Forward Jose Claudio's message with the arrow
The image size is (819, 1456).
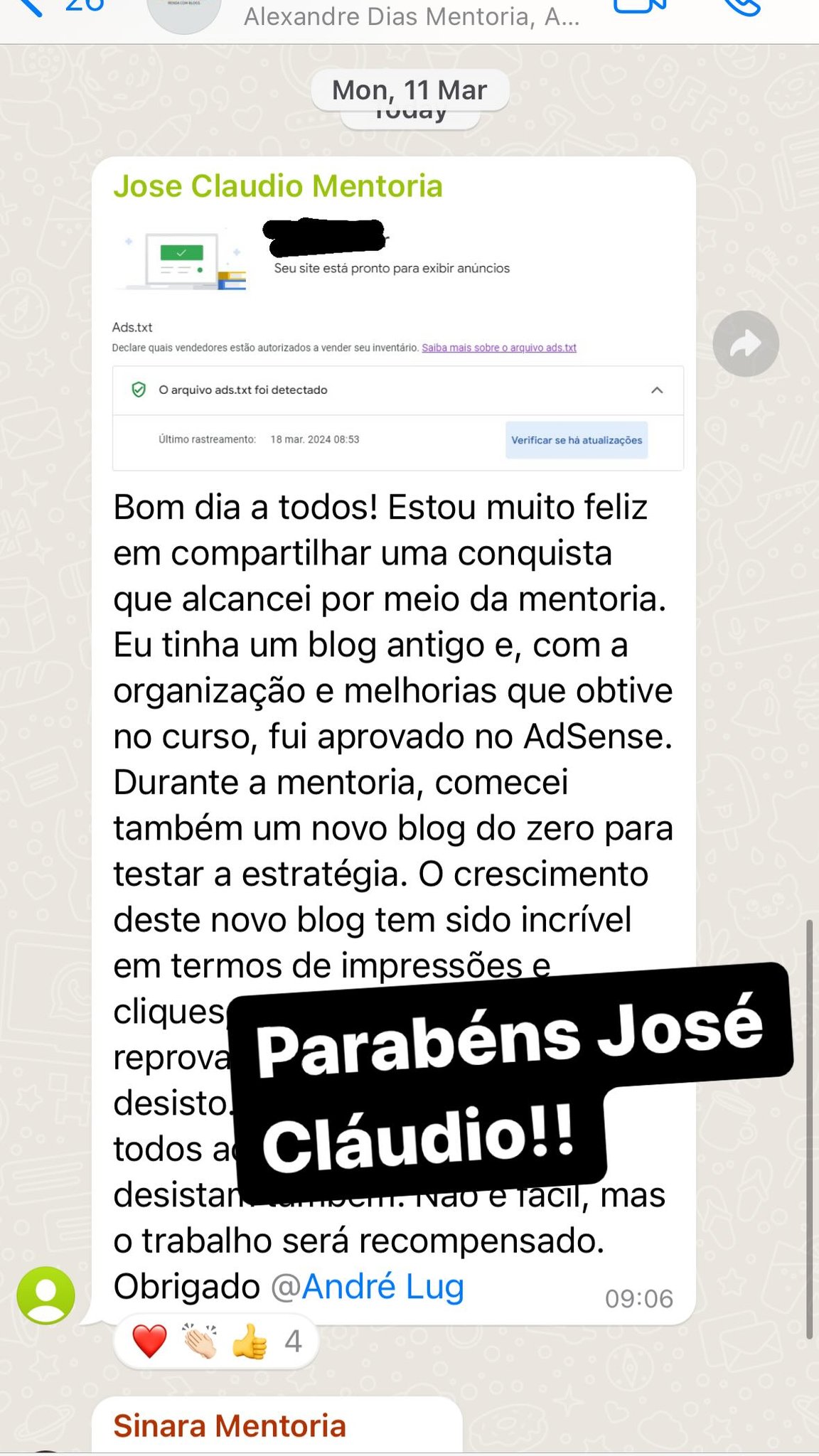click(746, 343)
